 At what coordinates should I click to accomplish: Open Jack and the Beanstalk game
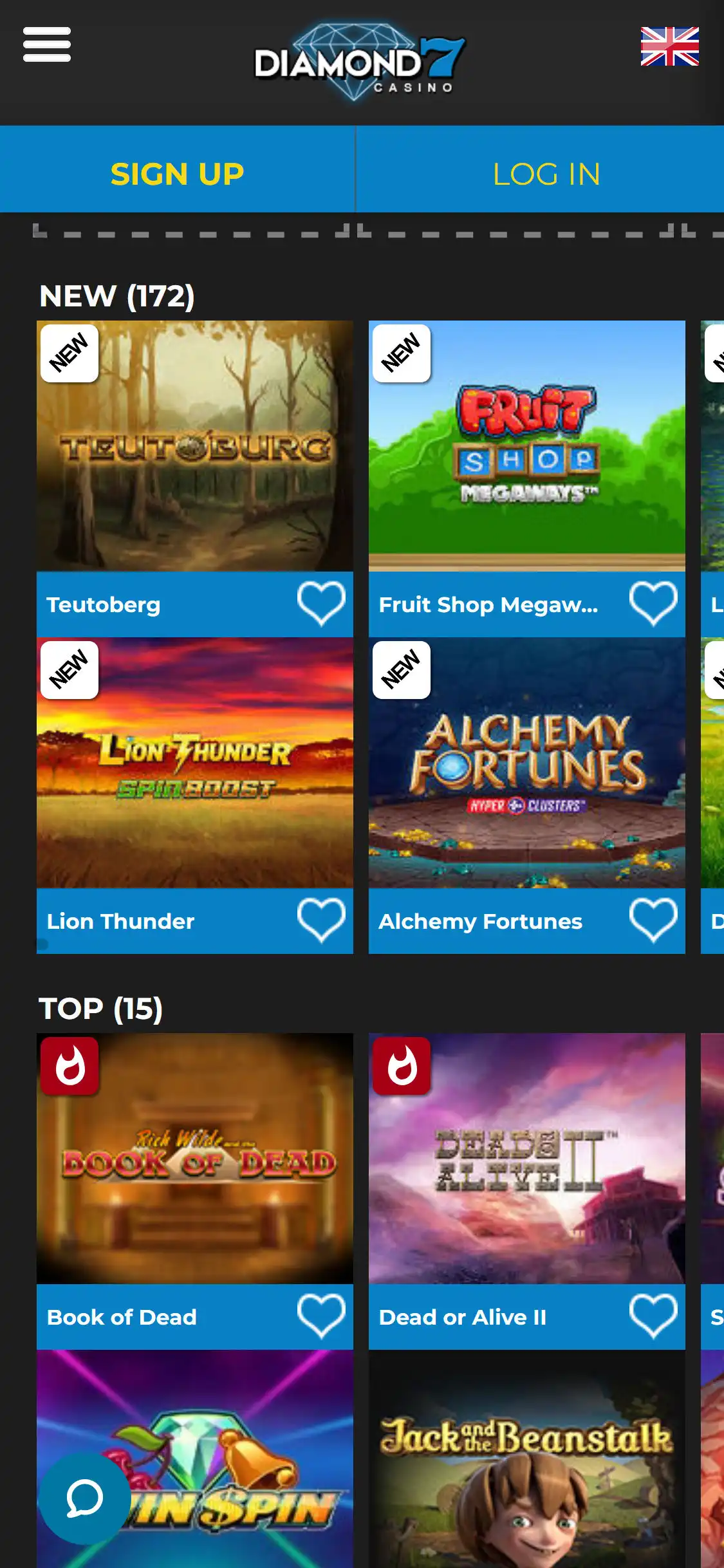point(526,1461)
